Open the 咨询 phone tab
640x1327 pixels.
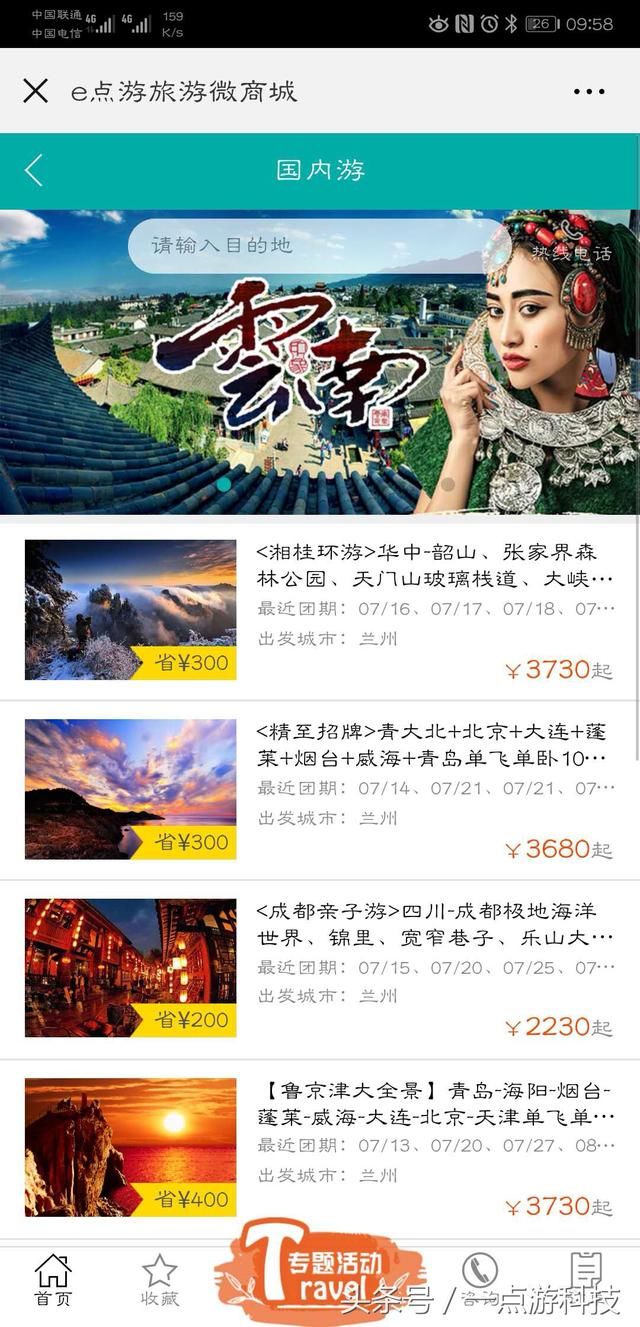pos(480,1281)
